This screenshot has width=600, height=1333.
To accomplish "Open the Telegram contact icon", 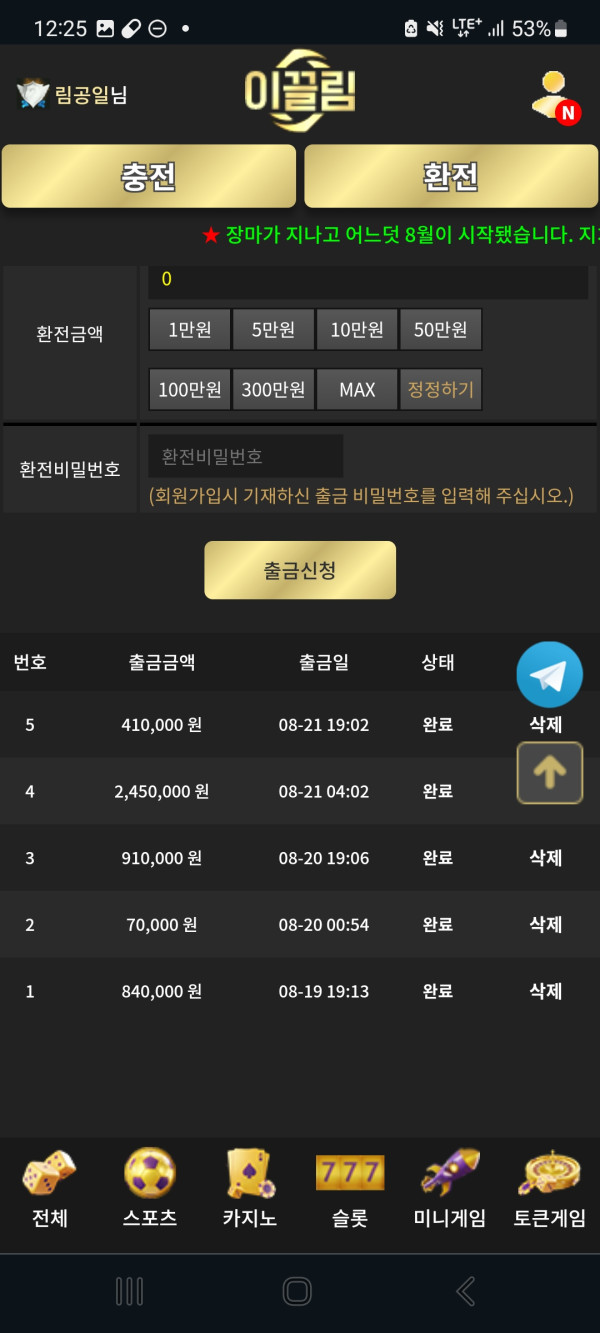I will point(549,675).
